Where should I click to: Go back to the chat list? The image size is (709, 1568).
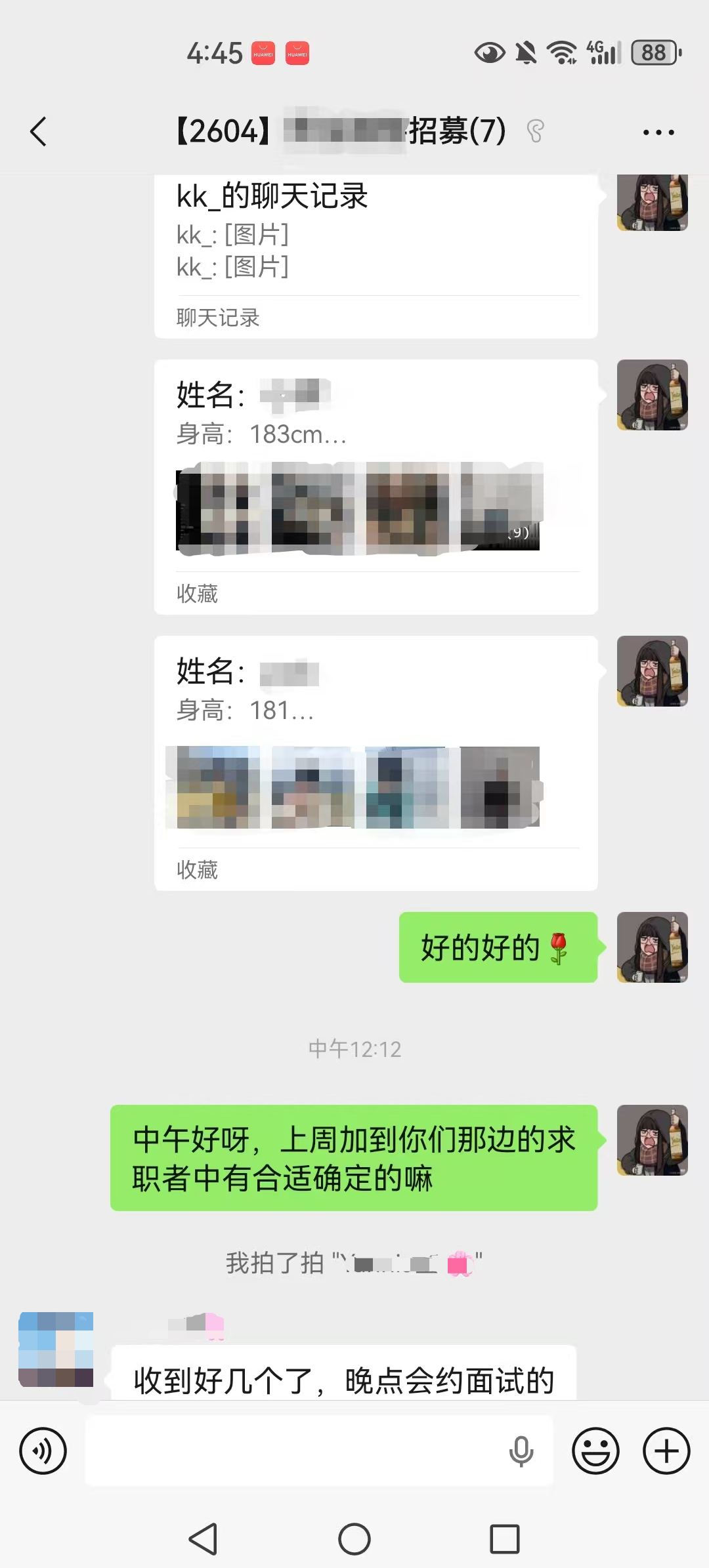tap(39, 131)
